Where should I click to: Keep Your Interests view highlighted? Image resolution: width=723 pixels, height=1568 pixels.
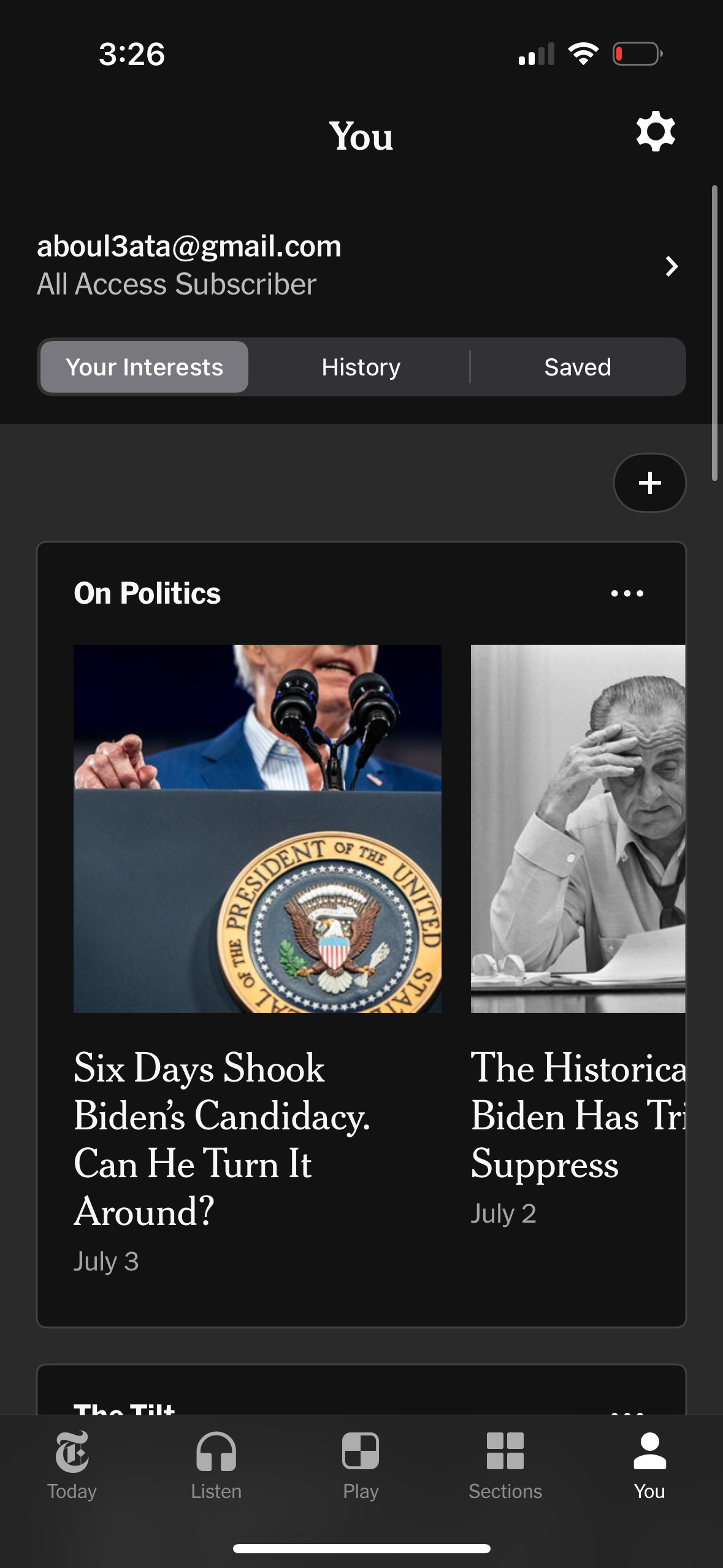[x=145, y=366]
